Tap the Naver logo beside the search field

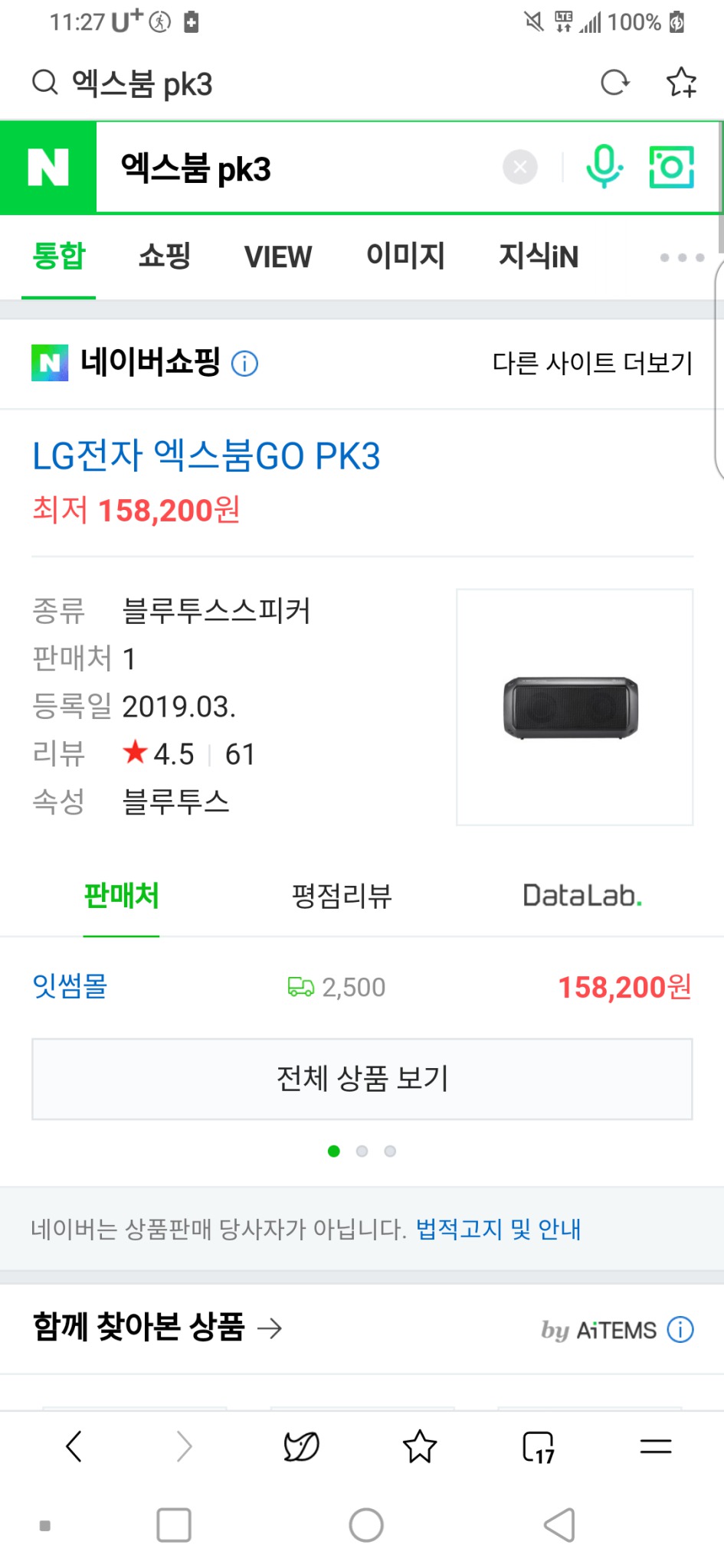(48, 167)
